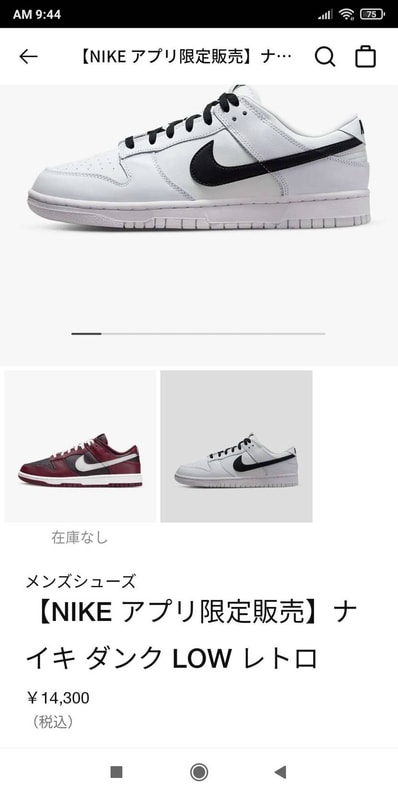Screen dimensions: 398x796
Task: Tap the system home button
Action: (x=199, y=772)
